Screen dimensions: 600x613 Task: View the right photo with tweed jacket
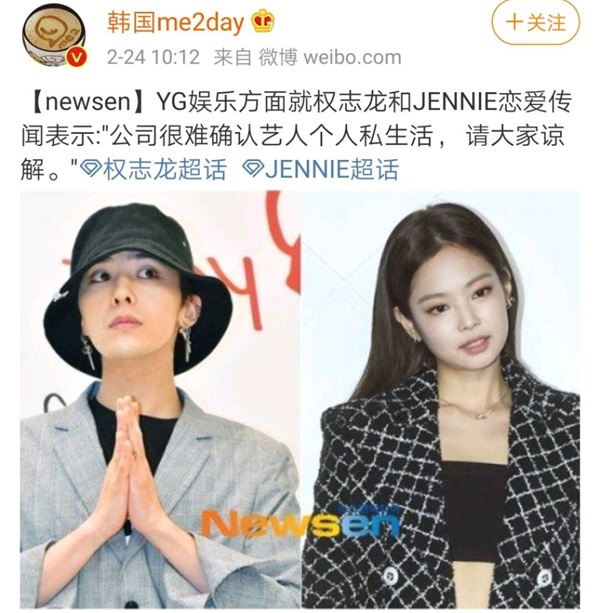click(x=442, y=400)
